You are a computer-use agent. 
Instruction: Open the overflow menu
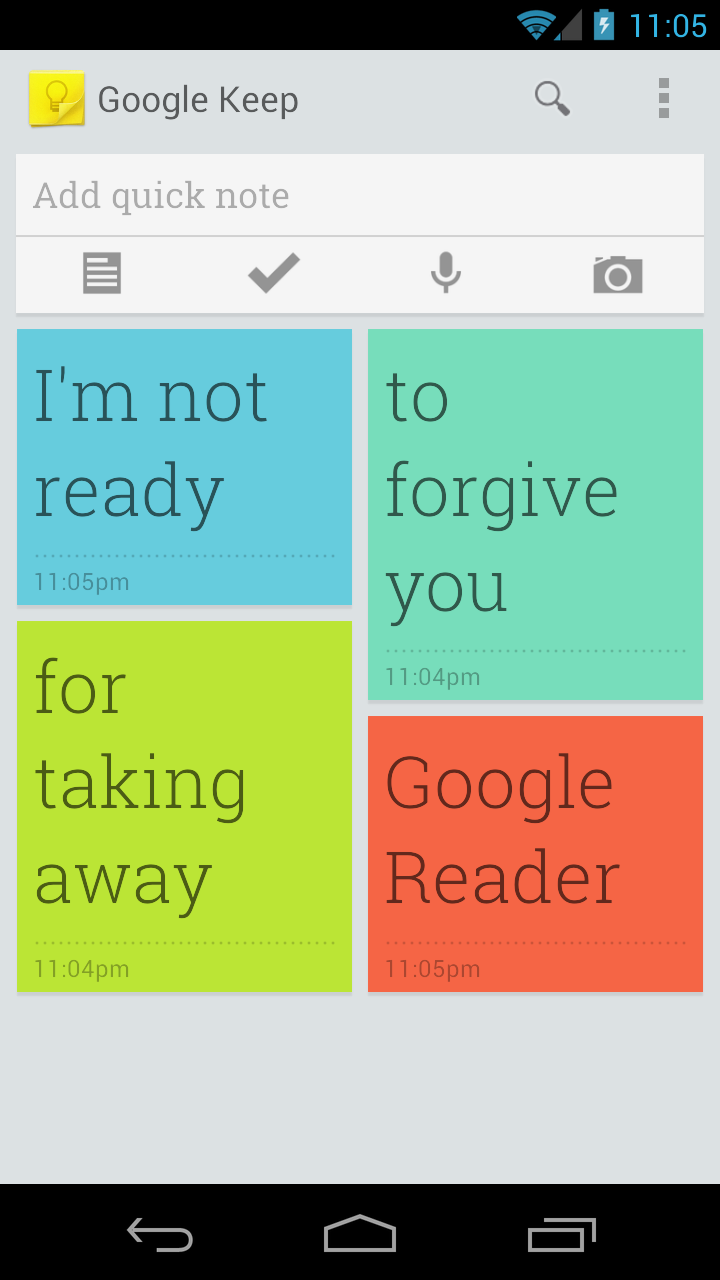(663, 99)
